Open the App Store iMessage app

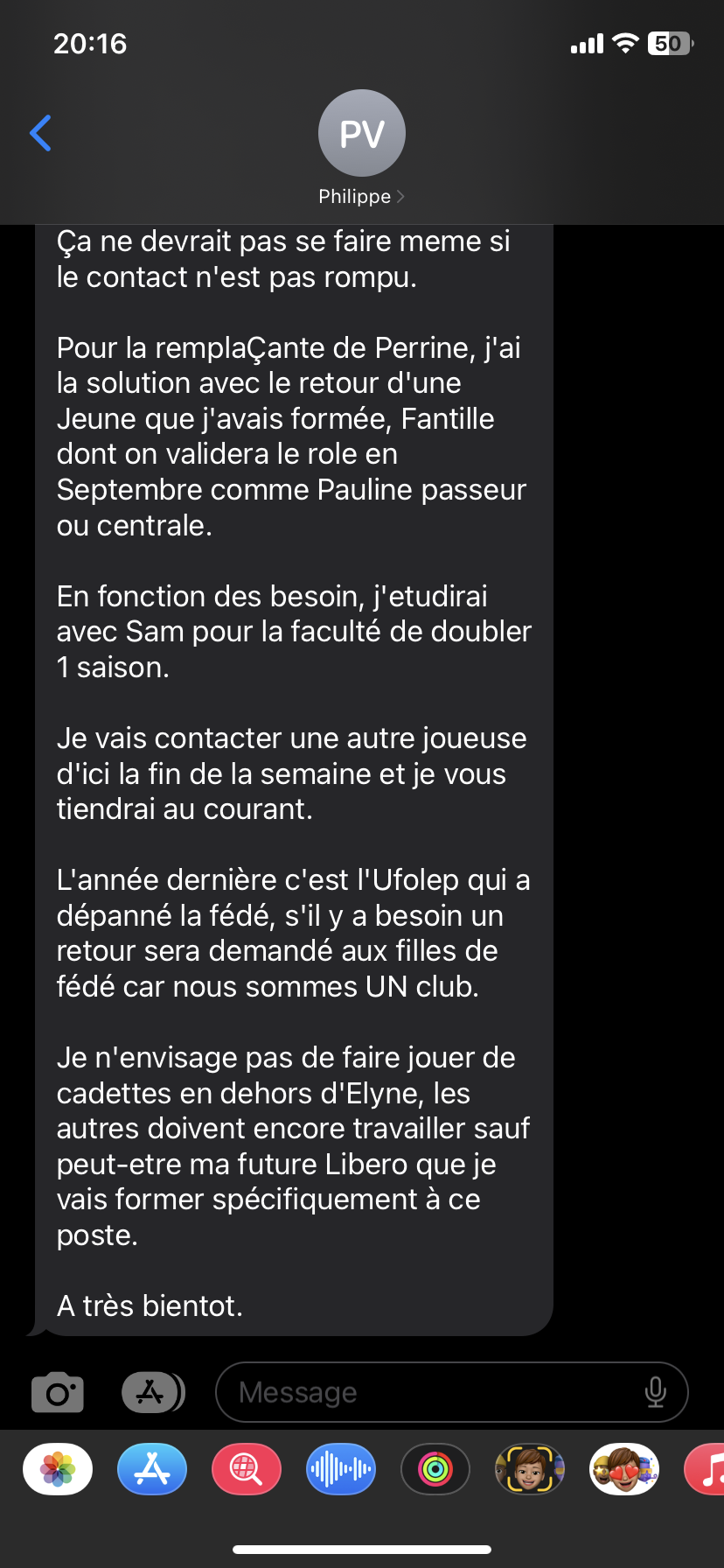(152, 1468)
